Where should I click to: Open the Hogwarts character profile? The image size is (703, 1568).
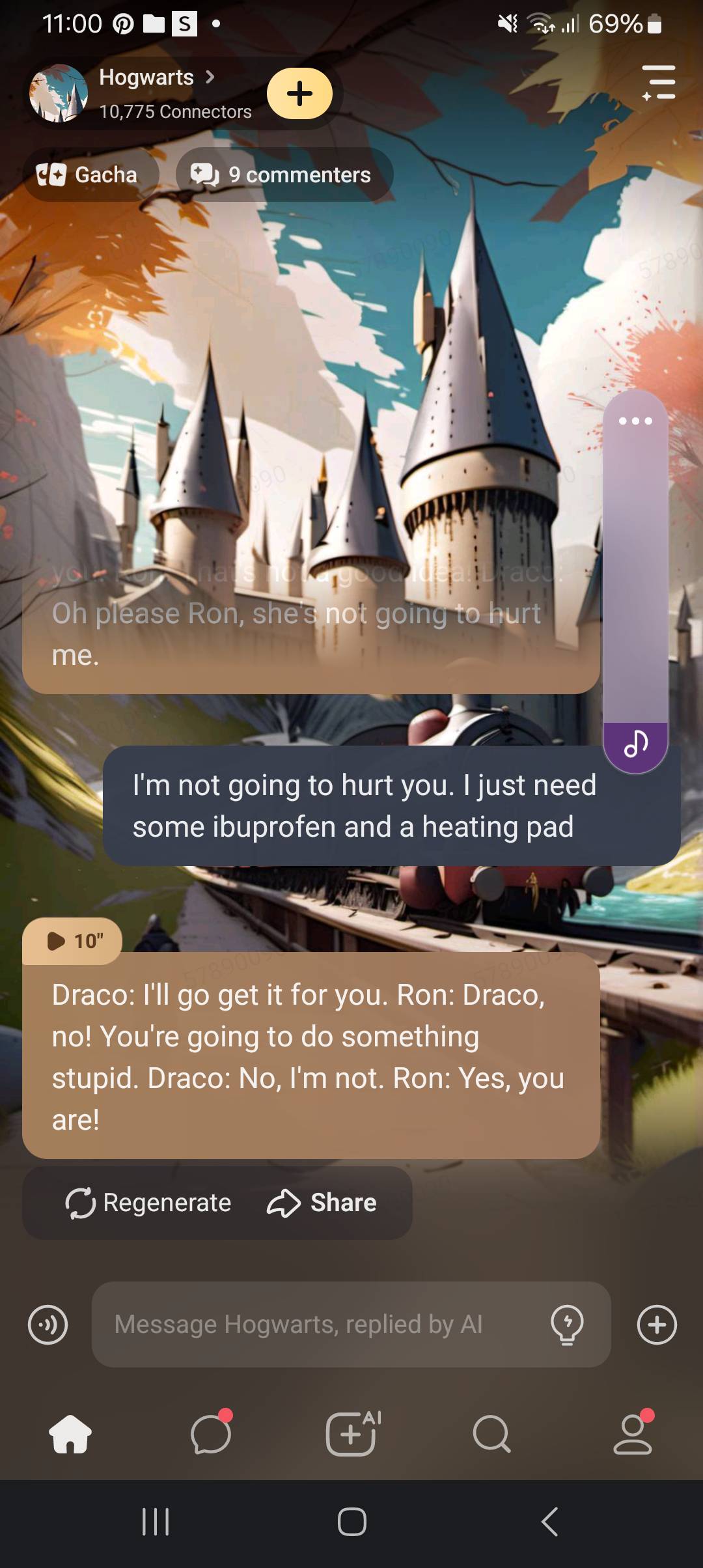146,77
